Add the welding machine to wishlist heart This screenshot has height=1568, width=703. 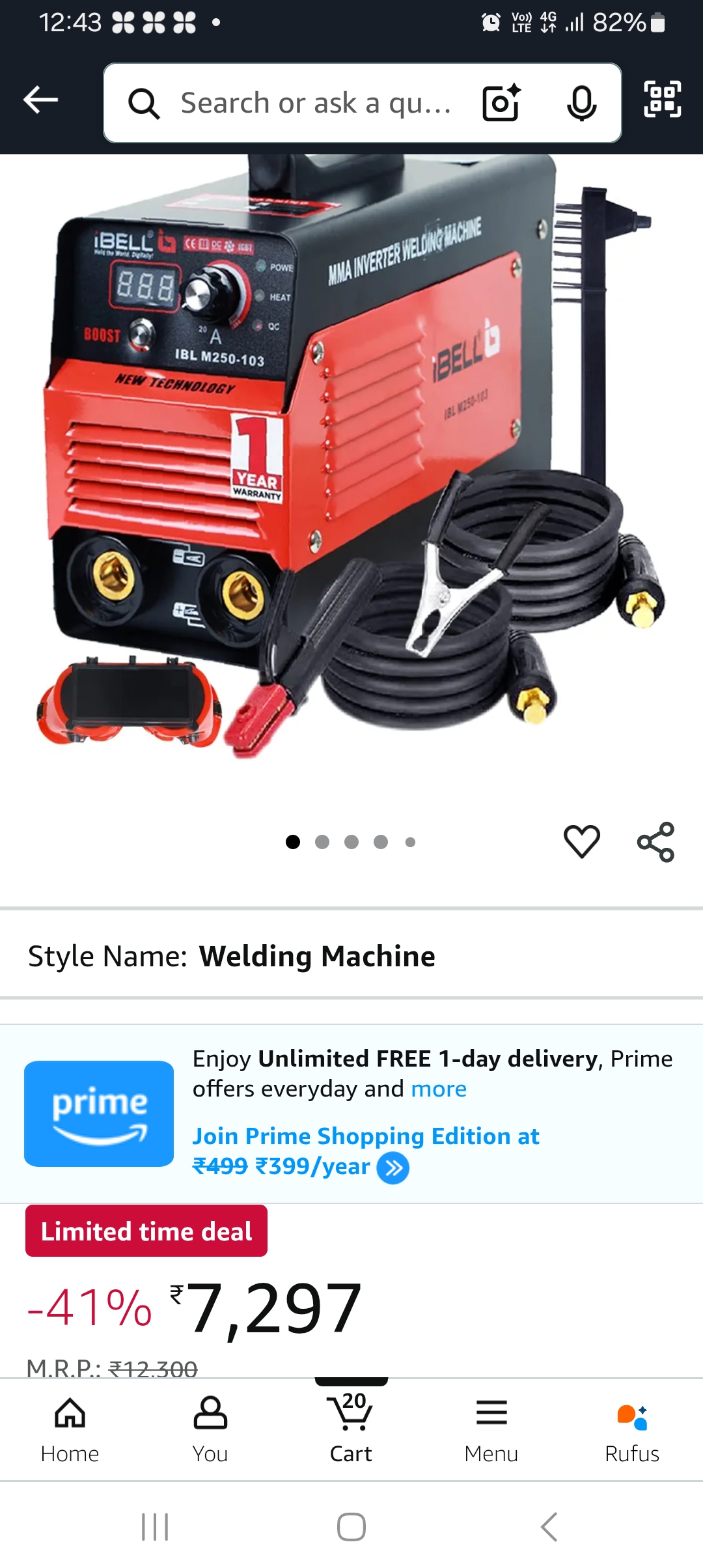[581, 841]
